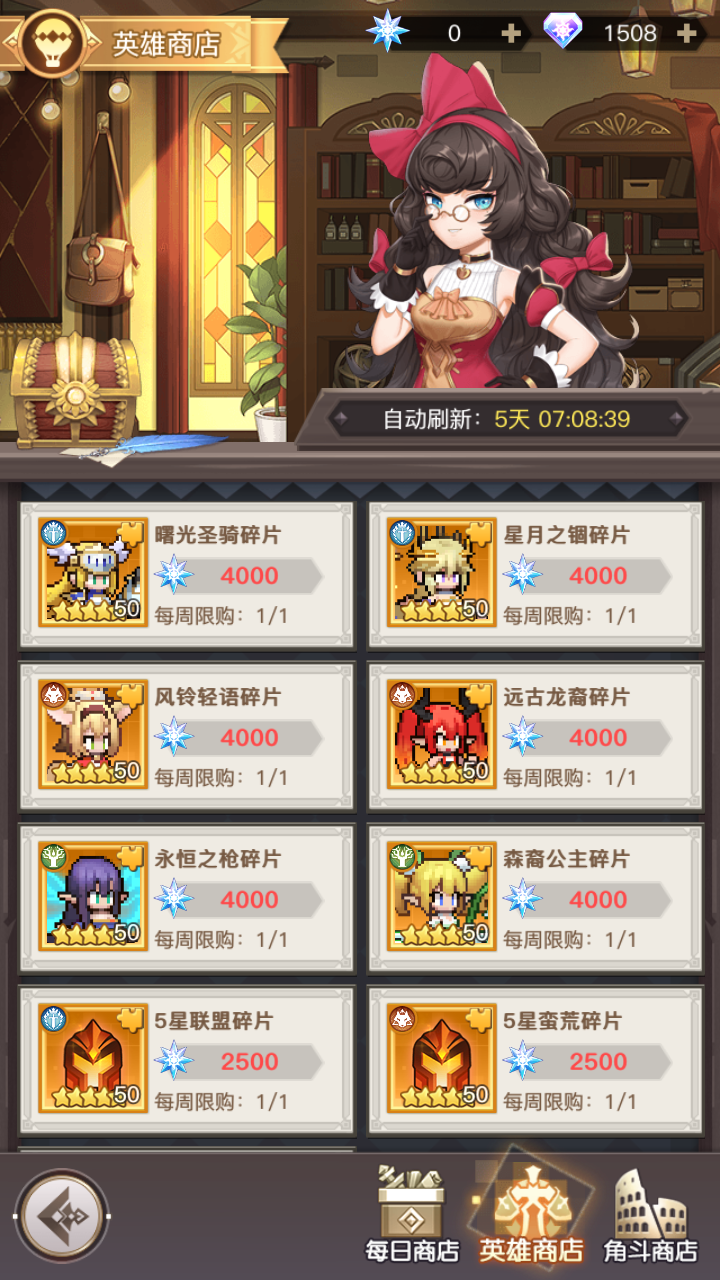The image size is (720, 1280).
Task: Buy 曙光圣骑碎片 for 4000
Action: (x=238, y=576)
